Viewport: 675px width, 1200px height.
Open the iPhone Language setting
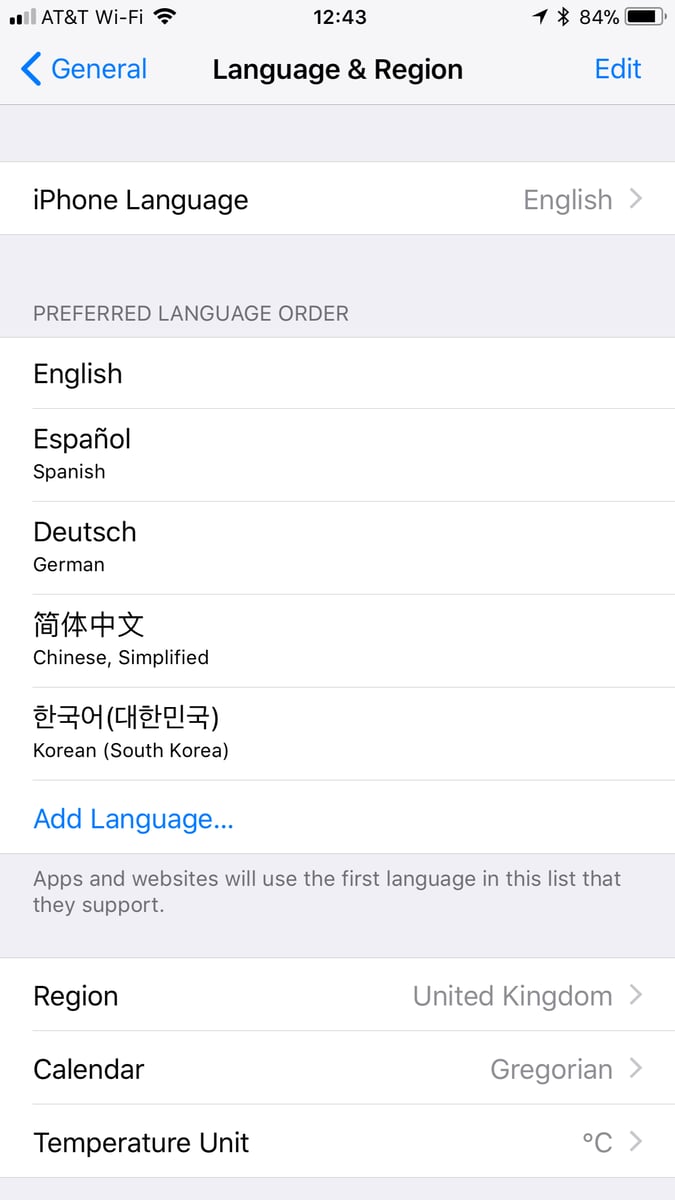pyautogui.click(x=337, y=200)
